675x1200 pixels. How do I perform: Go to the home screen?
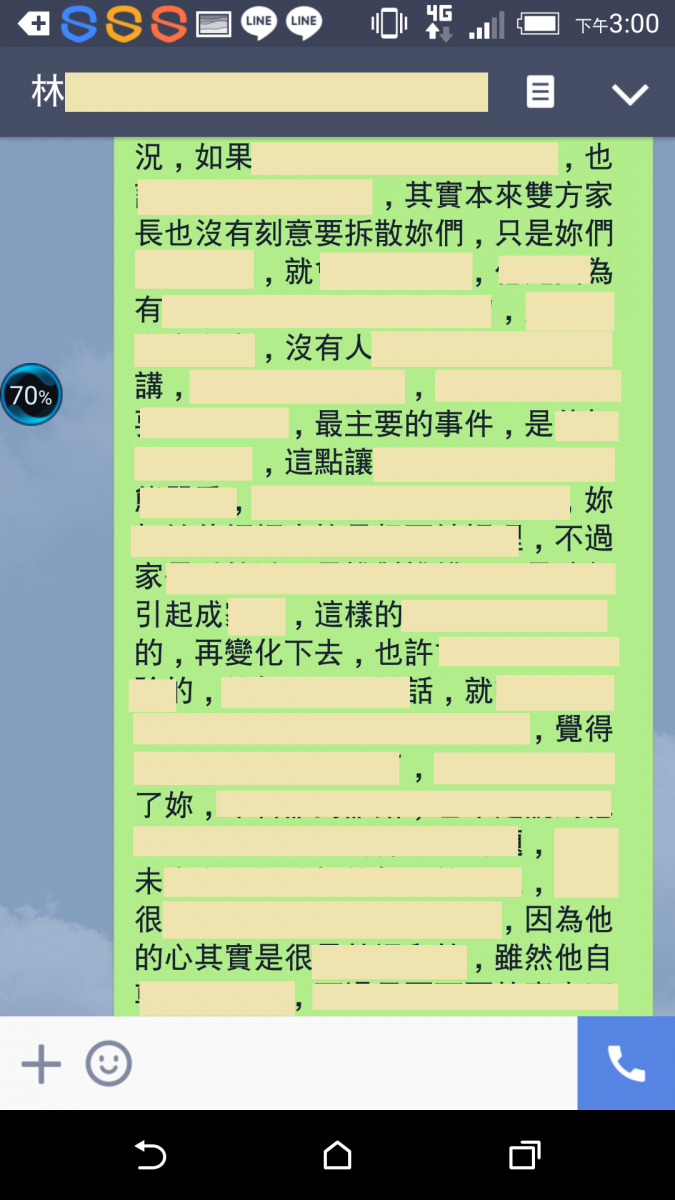coord(338,1156)
